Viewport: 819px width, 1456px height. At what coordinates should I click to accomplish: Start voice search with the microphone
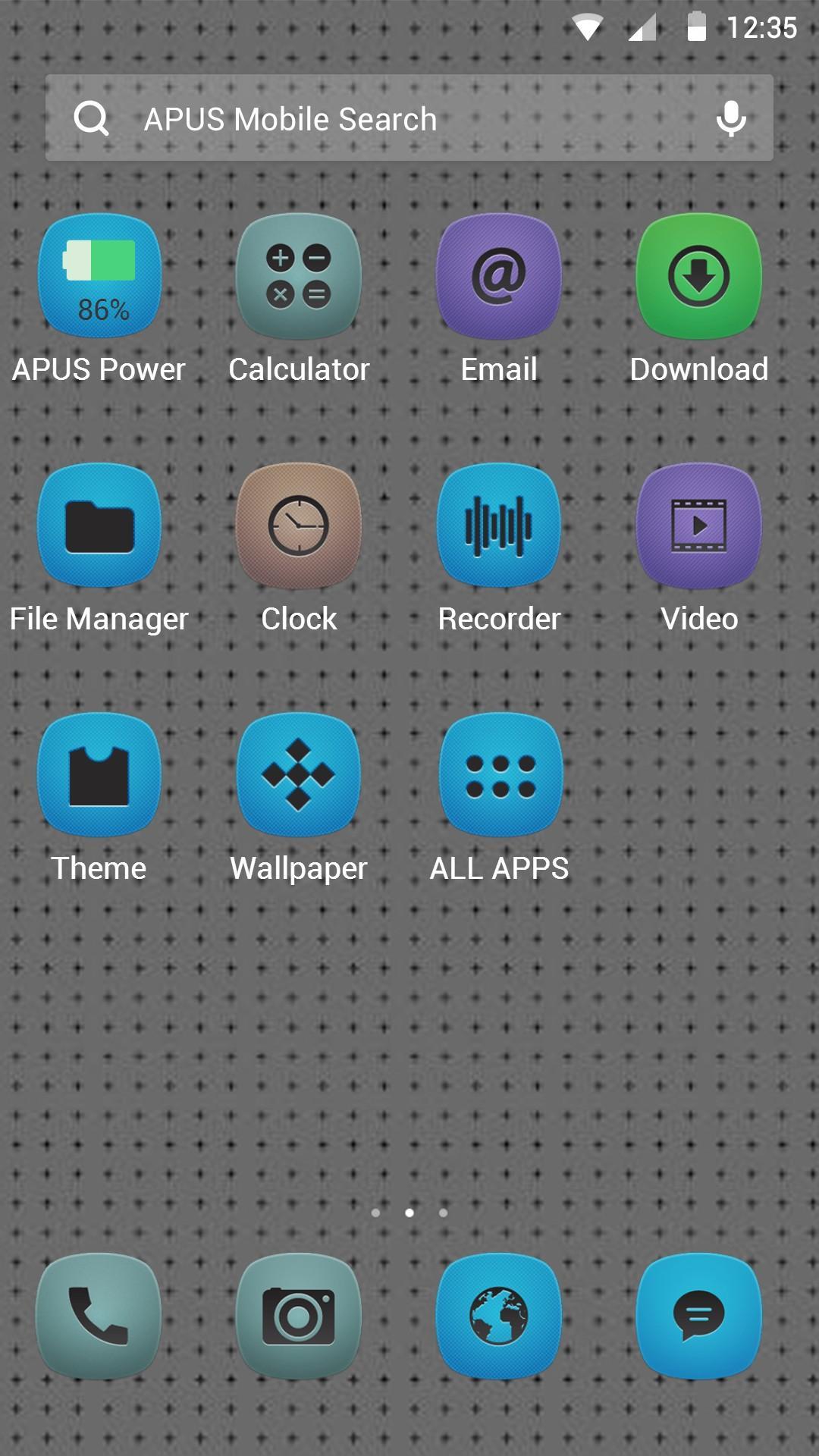[730, 118]
